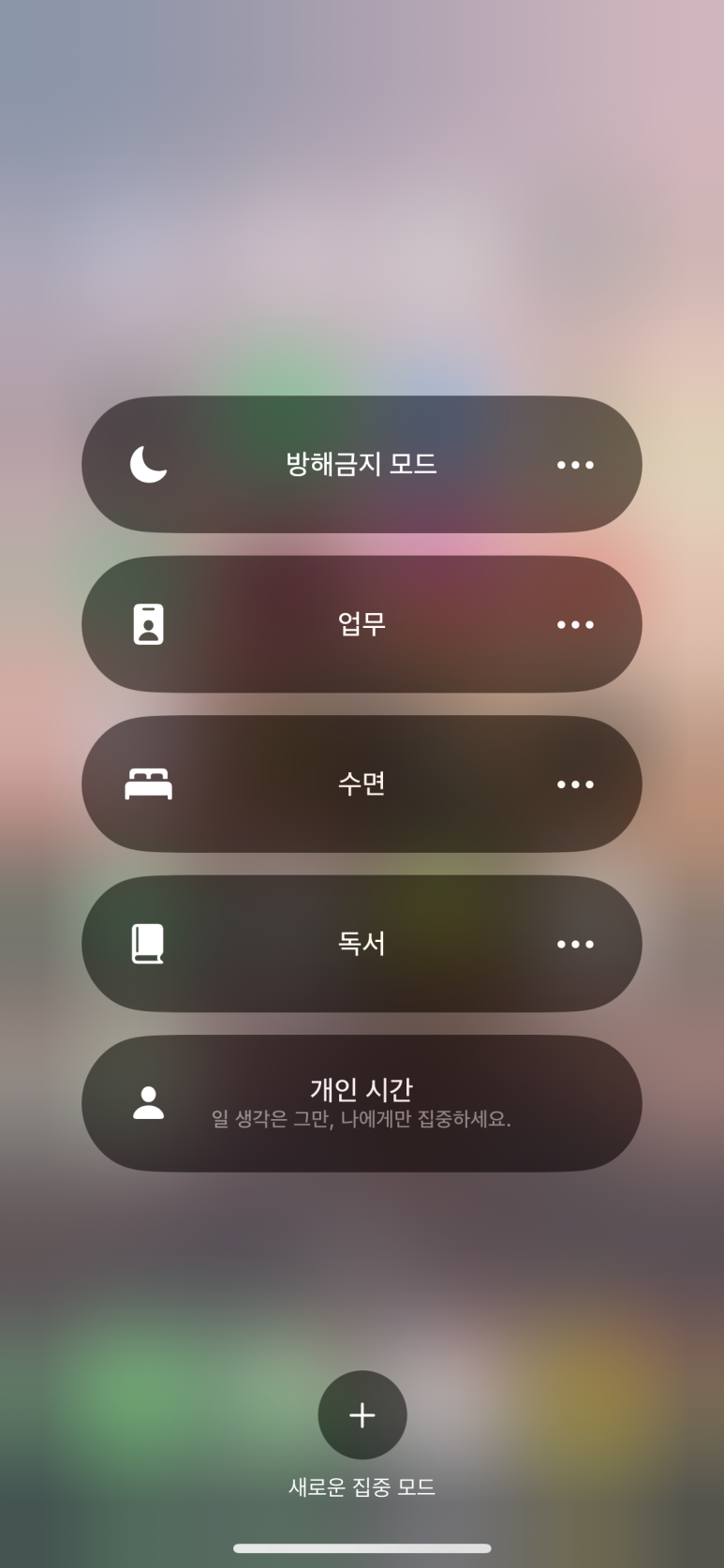The image size is (724, 1568).
Task: Open more options for 방해금지 모드
Action: pos(575,465)
